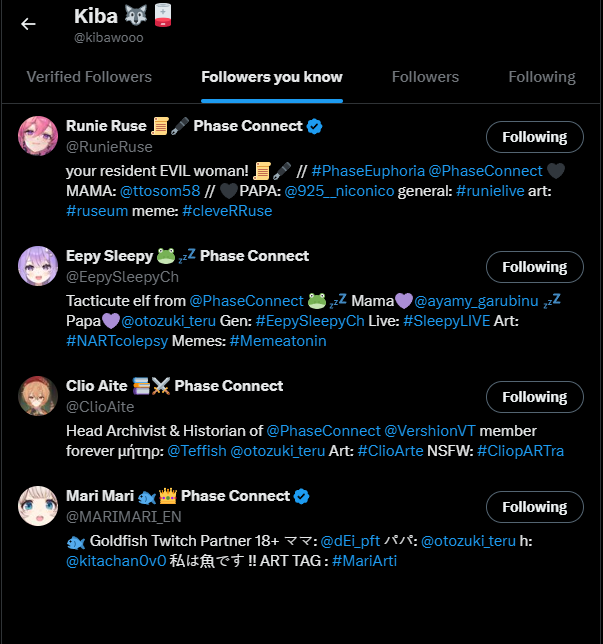Open the #PhaseEuphoria hashtag link

368,171
